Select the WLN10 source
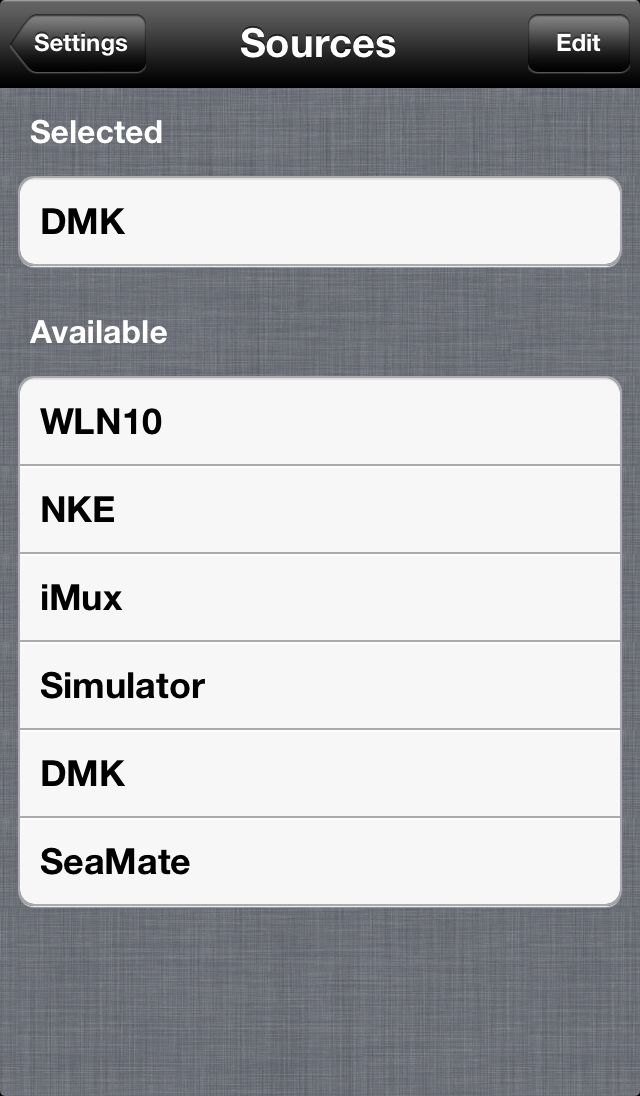The height and width of the screenshot is (1096, 640). (x=320, y=421)
